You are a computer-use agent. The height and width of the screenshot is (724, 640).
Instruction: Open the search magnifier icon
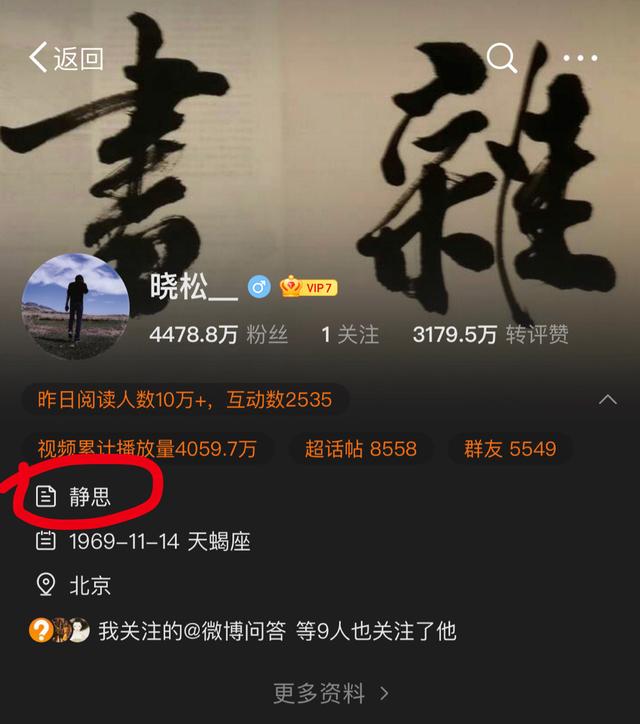(x=502, y=58)
